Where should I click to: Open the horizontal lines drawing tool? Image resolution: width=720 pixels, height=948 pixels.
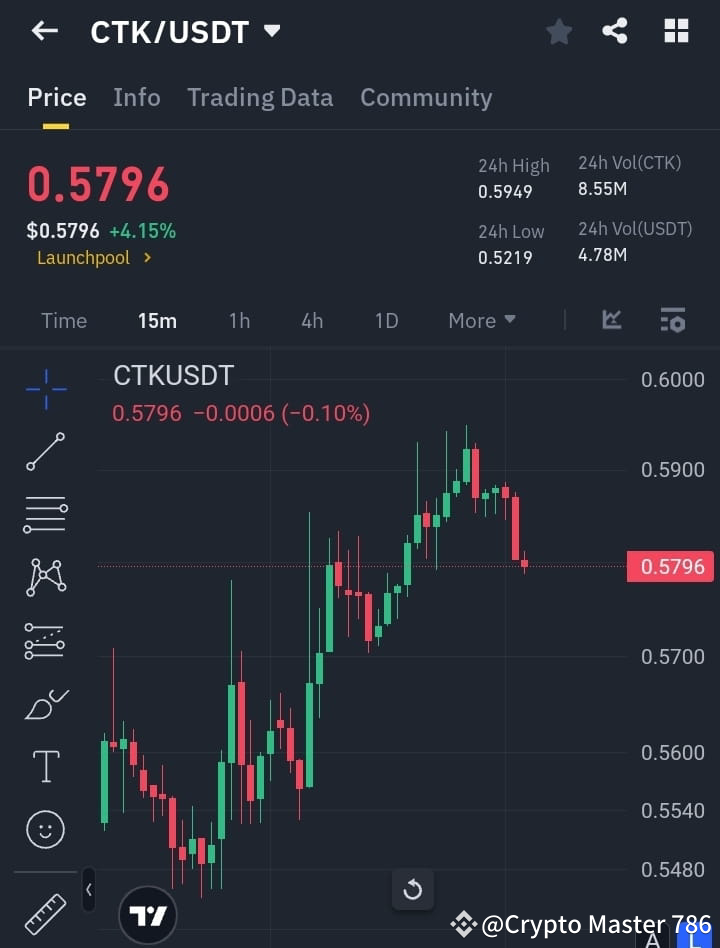(x=45, y=514)
